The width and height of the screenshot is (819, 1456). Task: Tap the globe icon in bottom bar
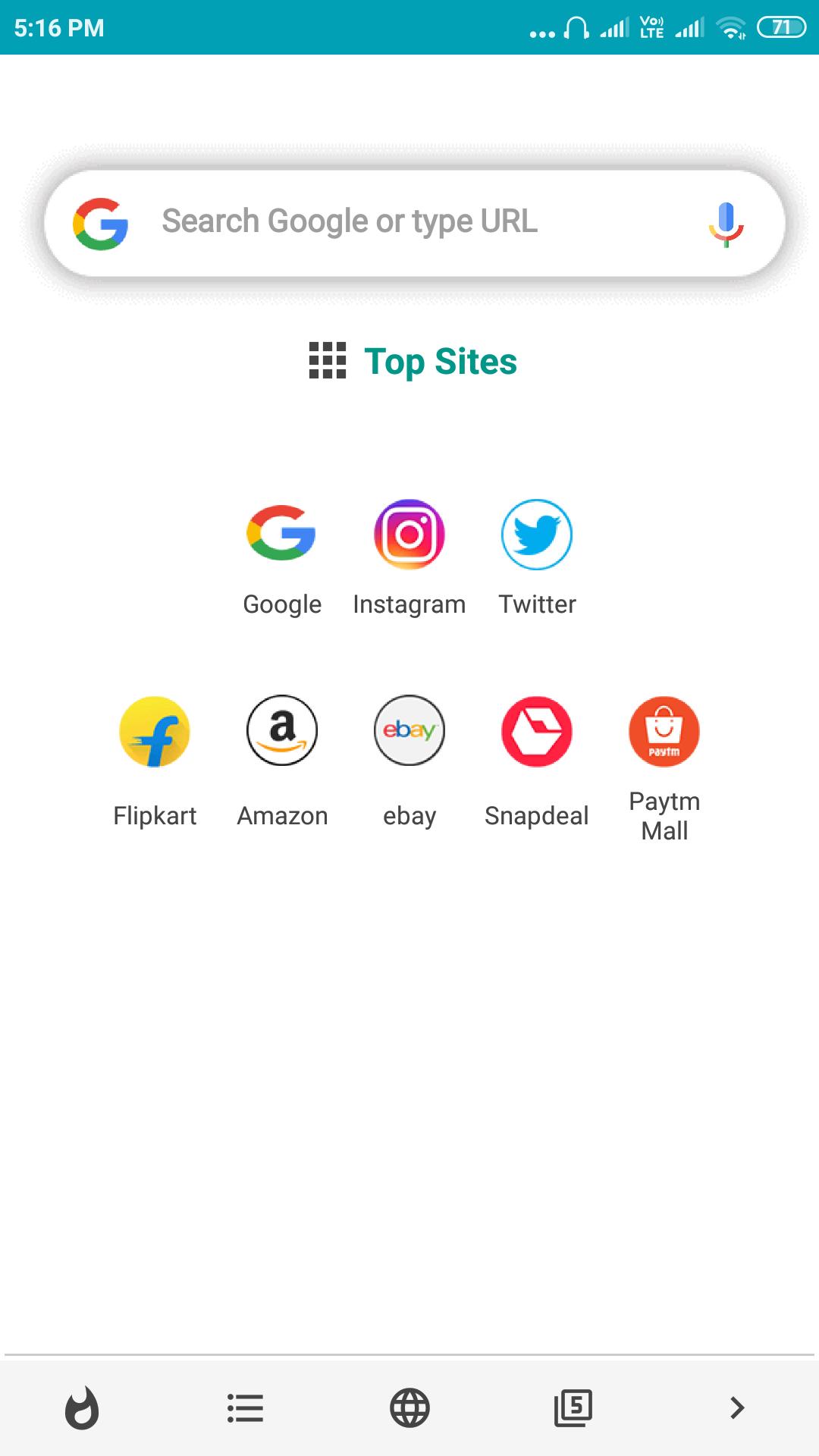click(409, 1408)
